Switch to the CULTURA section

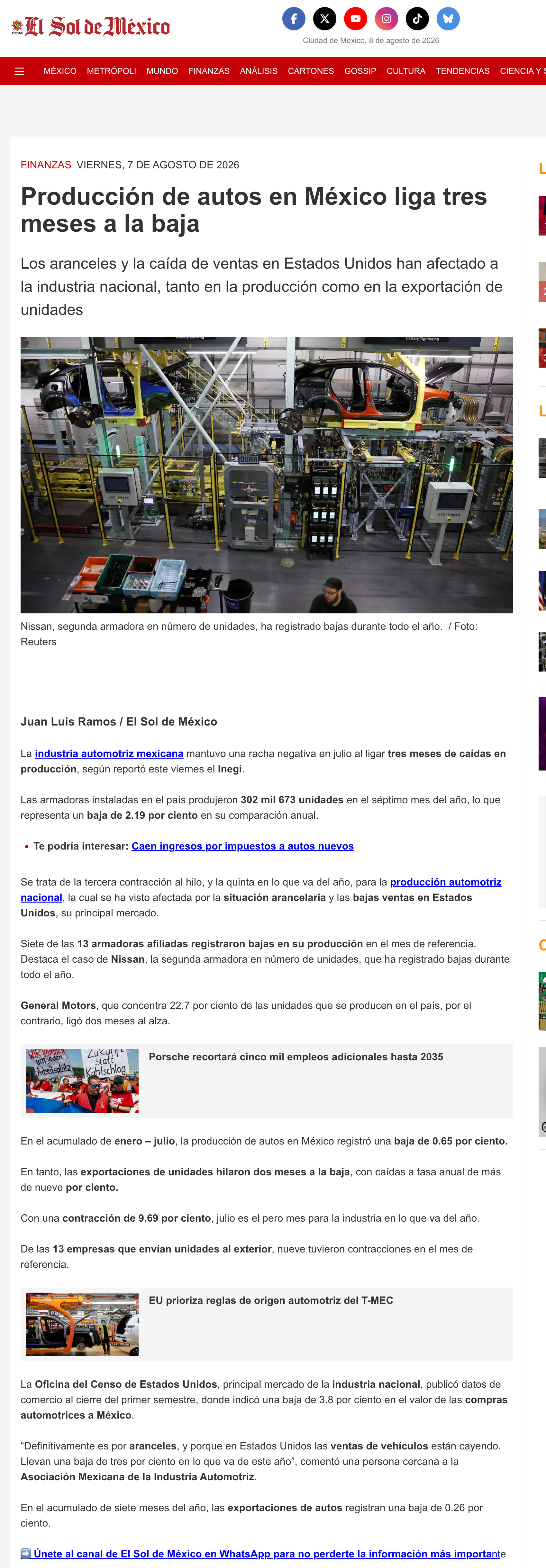406,71
